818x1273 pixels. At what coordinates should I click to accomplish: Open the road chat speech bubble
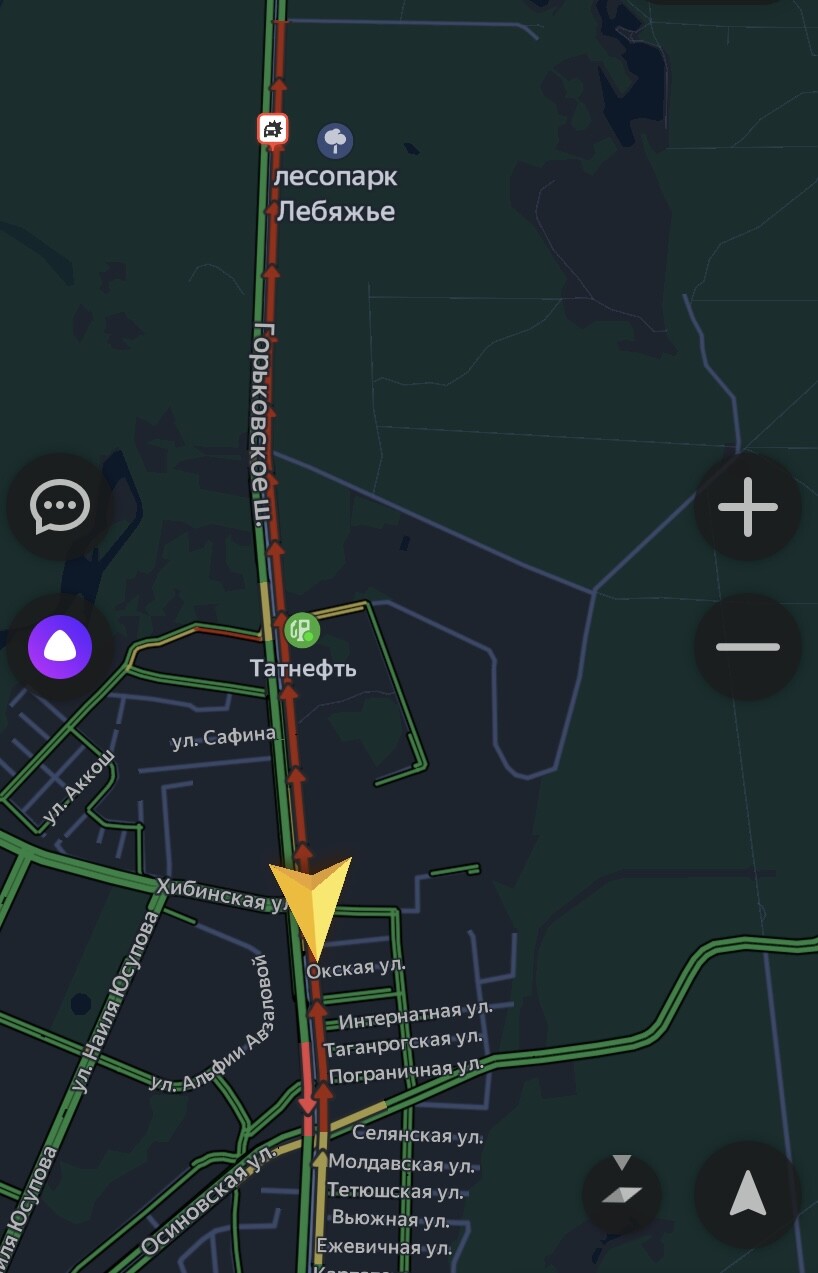[61, 507]
